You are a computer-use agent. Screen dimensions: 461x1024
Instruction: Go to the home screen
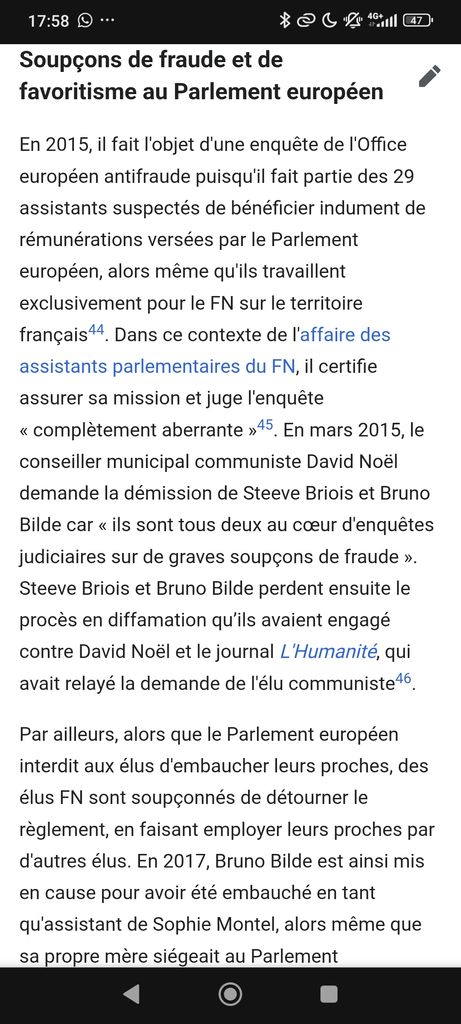[230, 995]
